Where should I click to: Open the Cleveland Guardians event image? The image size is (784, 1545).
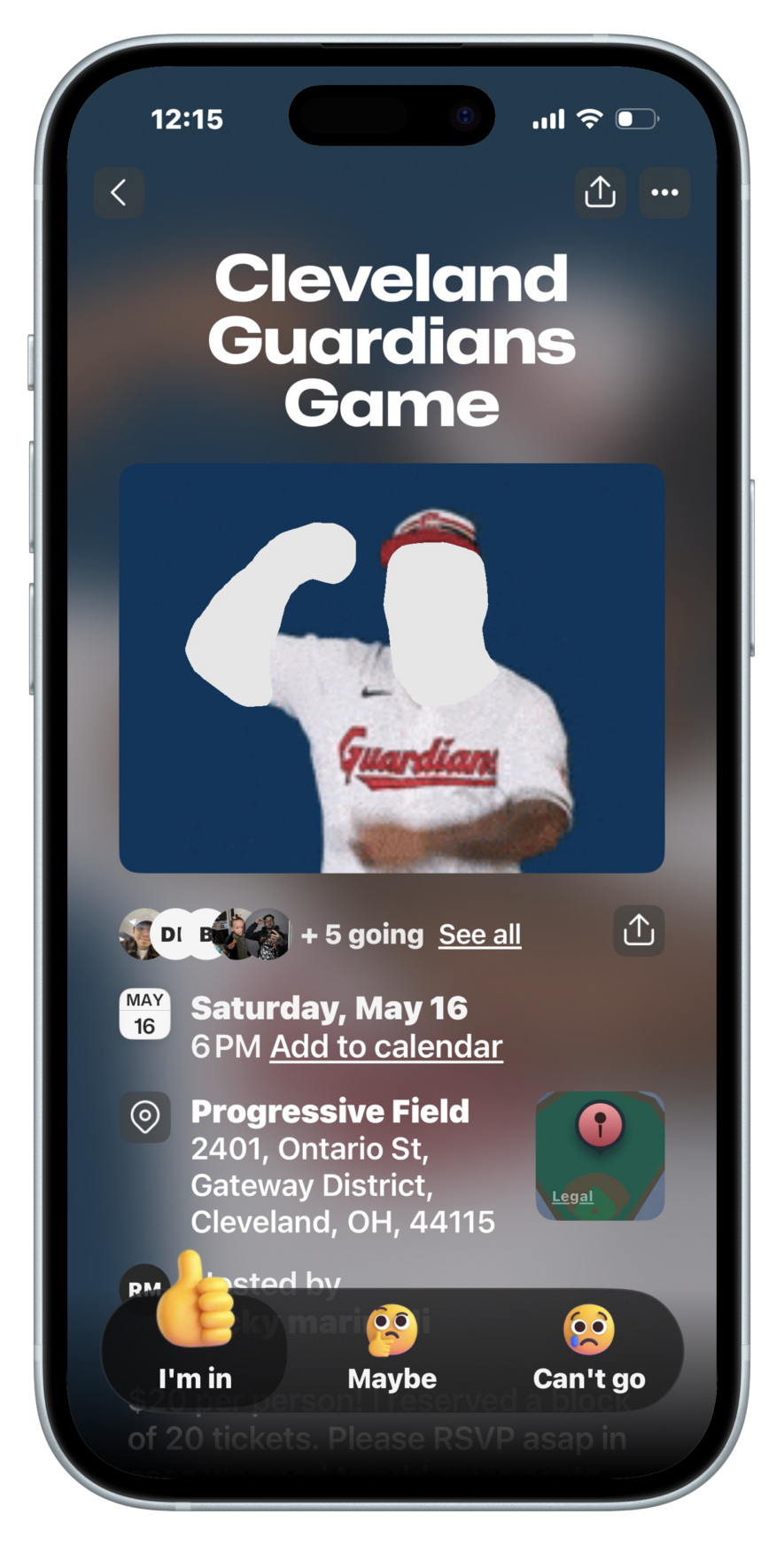392,668
